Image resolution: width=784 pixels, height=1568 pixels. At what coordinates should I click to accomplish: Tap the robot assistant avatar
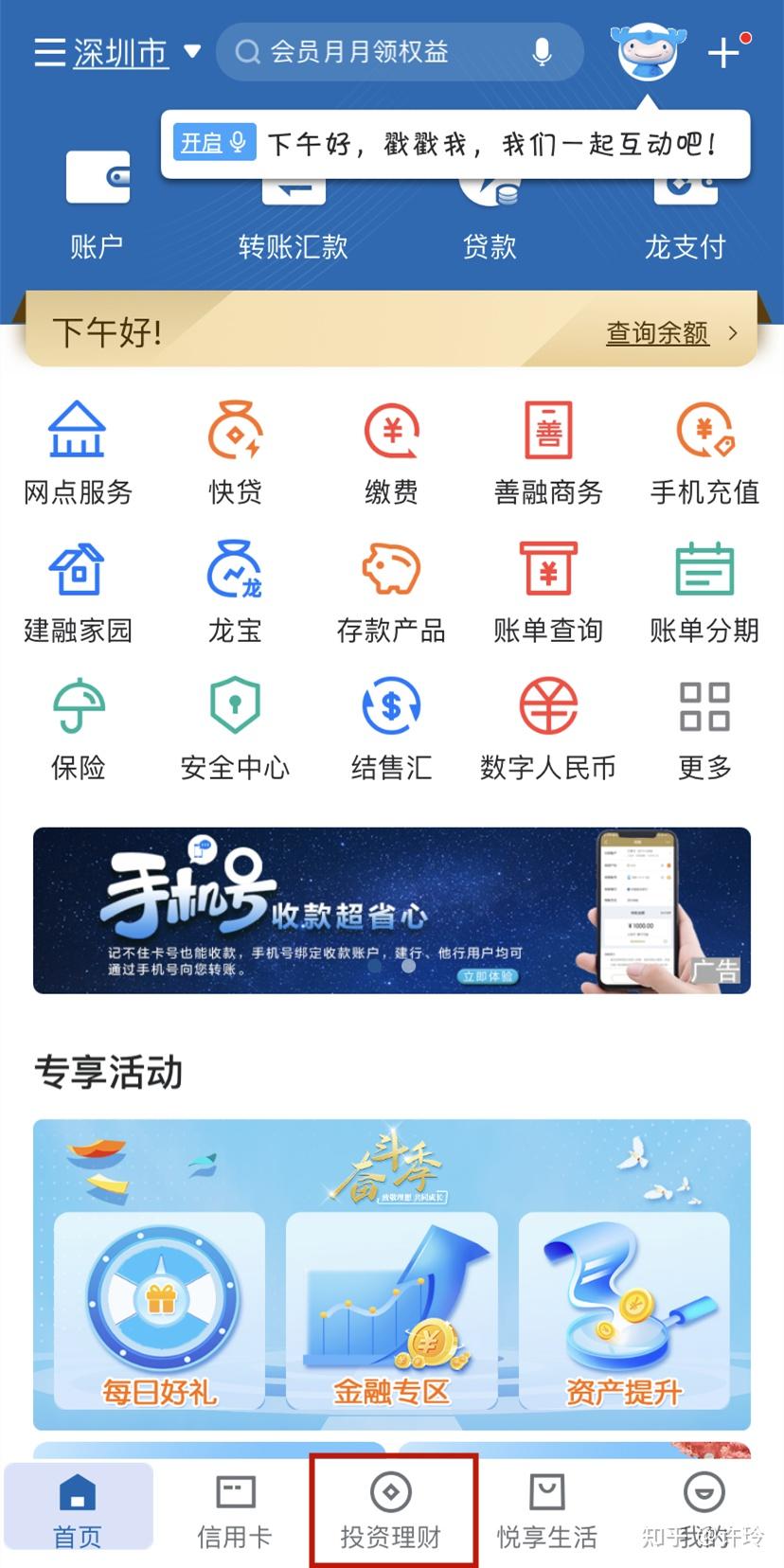tap(648, 52)
